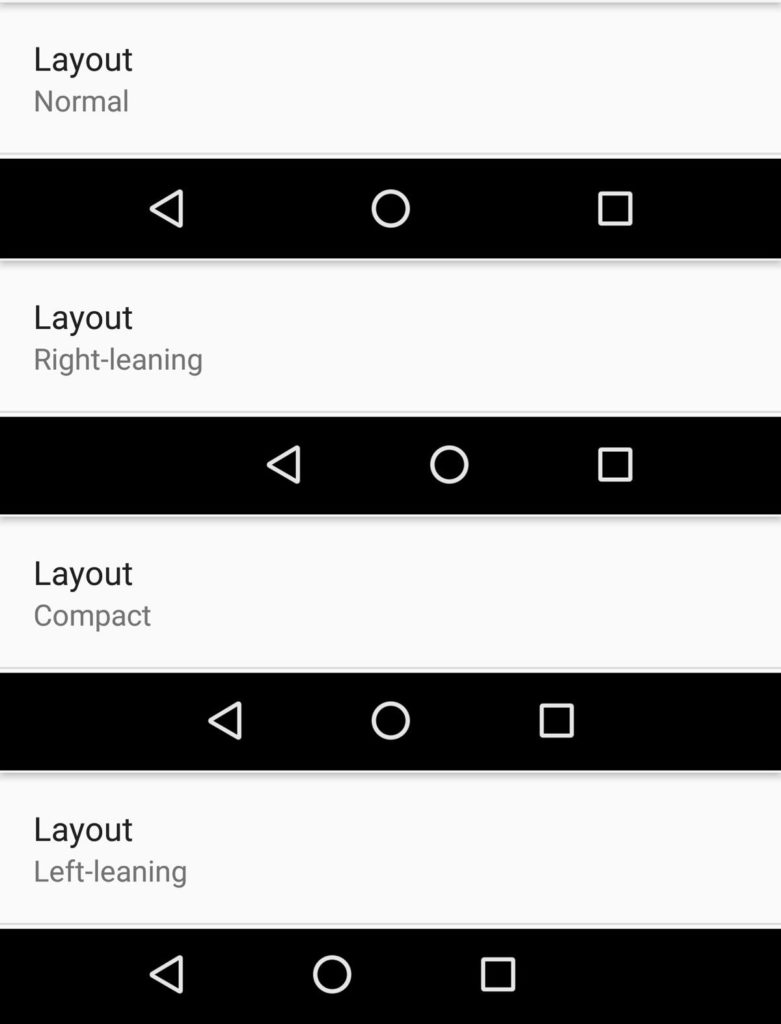Viewport: 781px width, 1024px height.
Task: Tap the Layout label above Compact
Action: click(83, 573)
